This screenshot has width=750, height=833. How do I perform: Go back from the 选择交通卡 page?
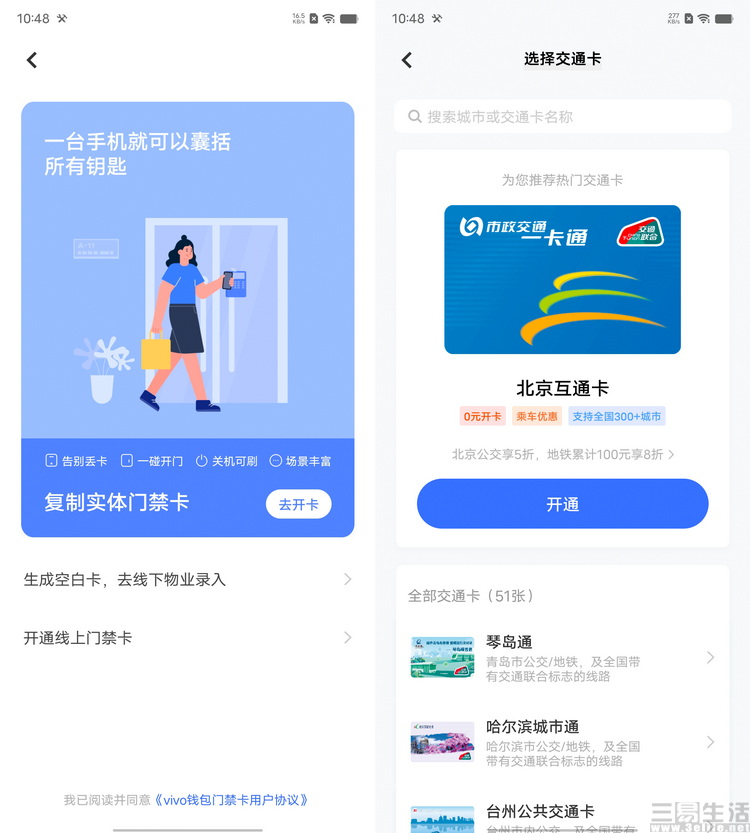tap(407, 60)
